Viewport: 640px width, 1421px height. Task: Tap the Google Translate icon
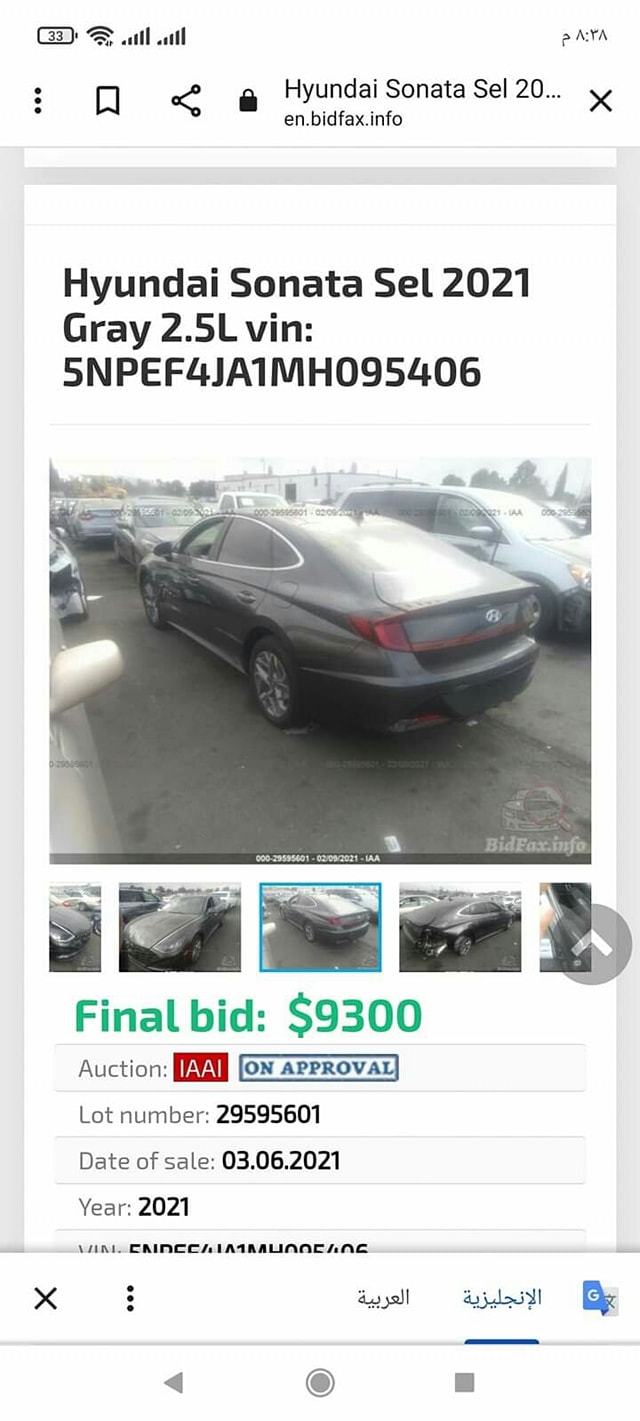pos(600,1299)
